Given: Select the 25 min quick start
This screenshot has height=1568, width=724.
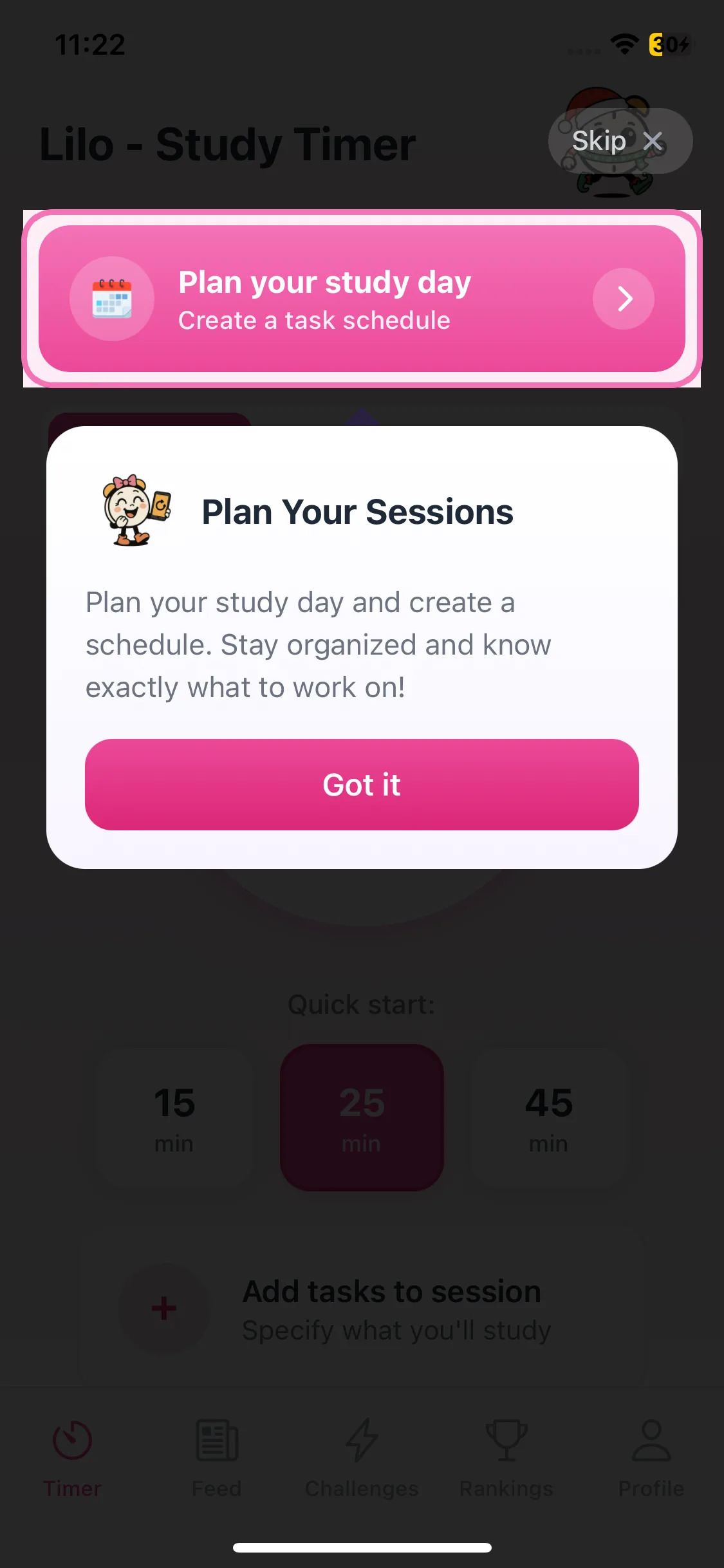Looking at the screenshot, I should (362, 1117).
